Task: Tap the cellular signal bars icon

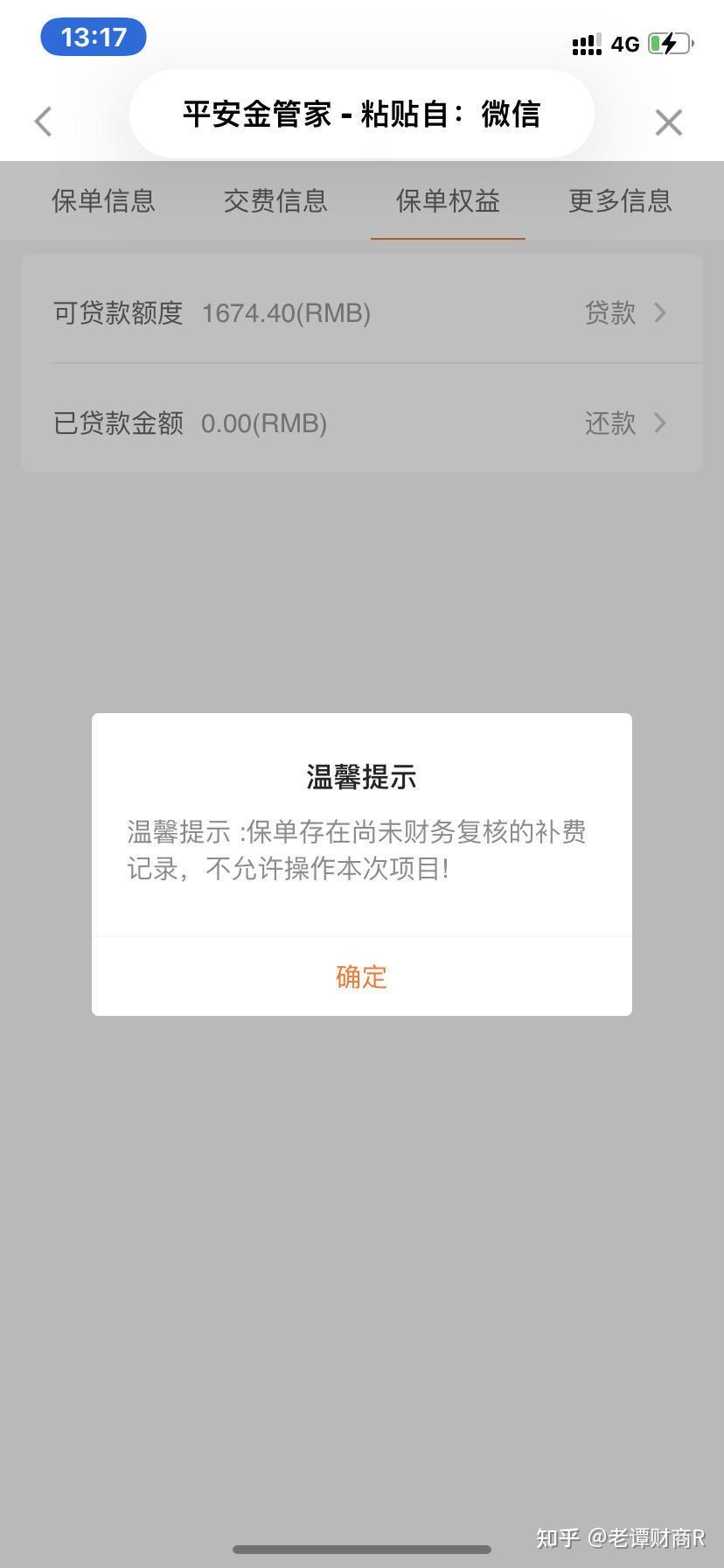Action: click(x=586, y=42)
